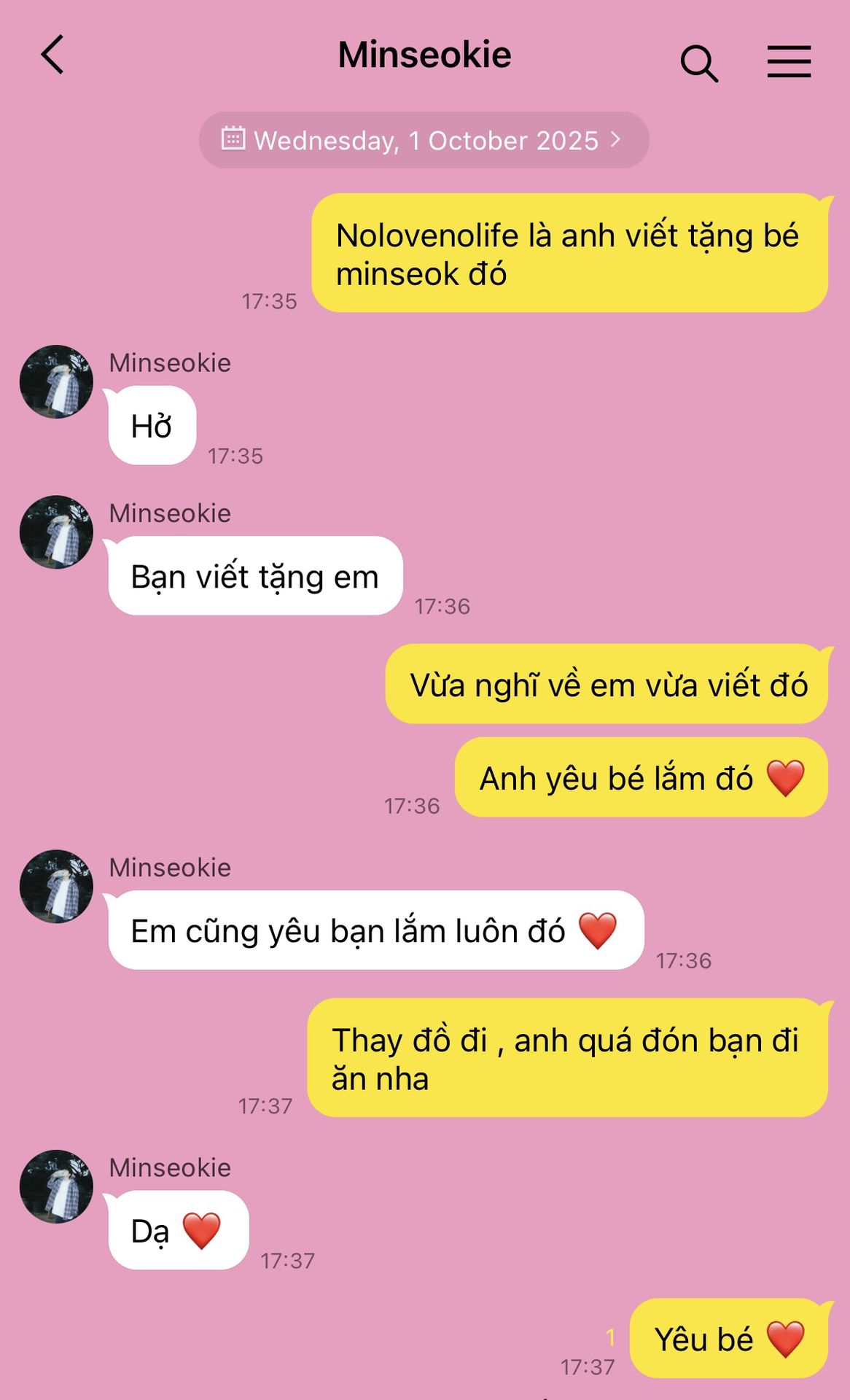The image size is (850, 1400).
Task: Search within this conversation
Action: pyautogui.click(x=698, y=63)
